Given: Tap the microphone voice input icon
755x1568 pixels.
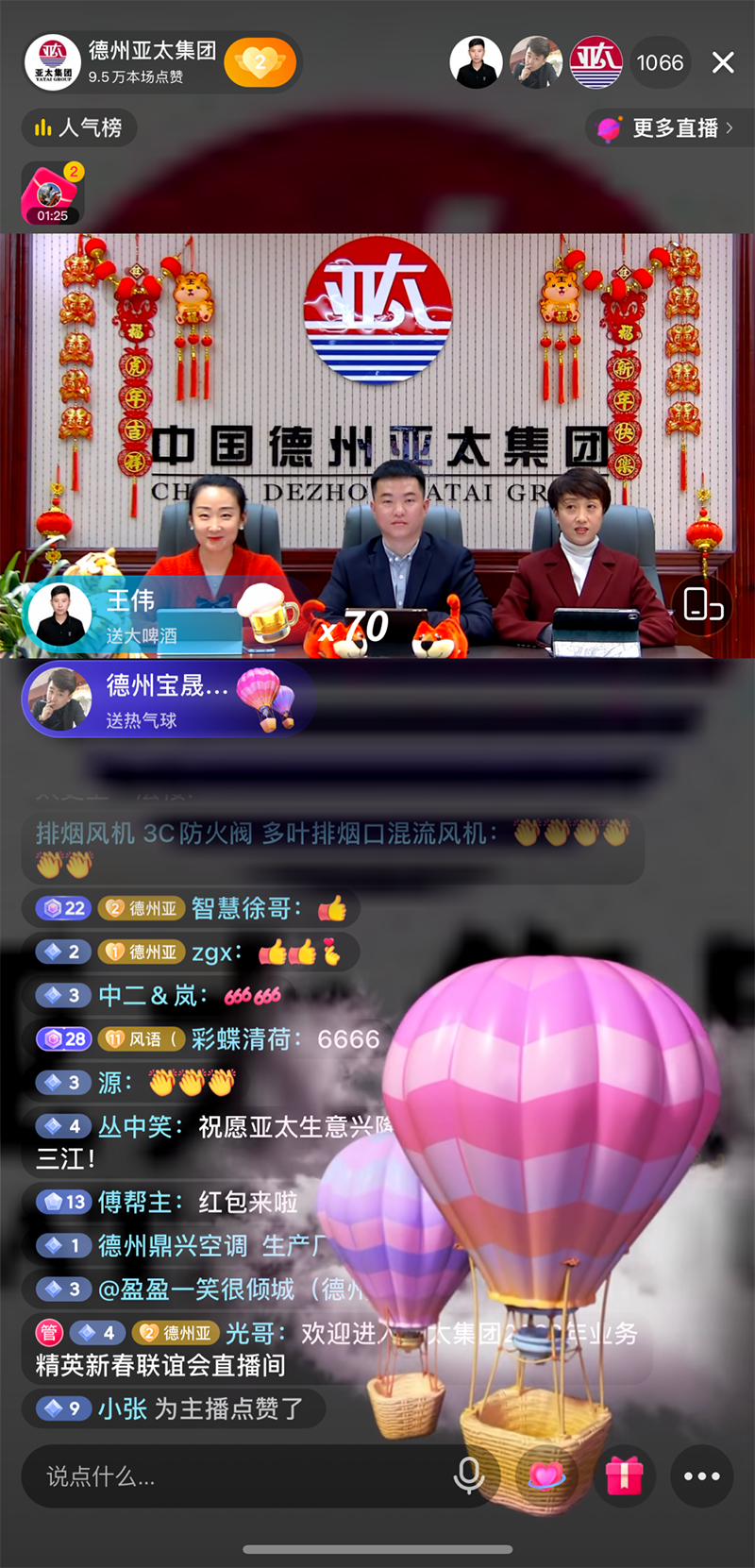Looking at the screenshot, I should point(469,1475).
